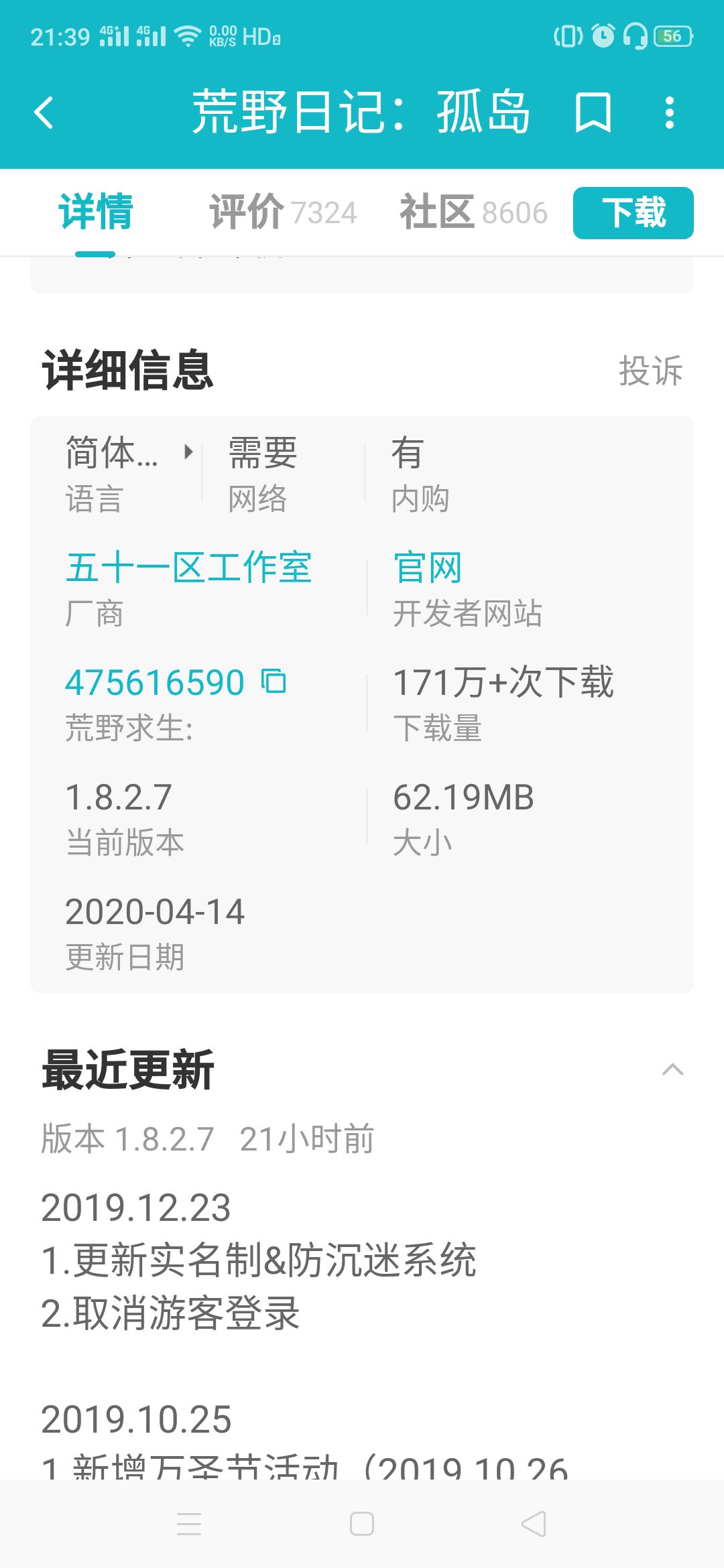
Task: Open the 官网 developer website link
Action: tap(428, 568)
